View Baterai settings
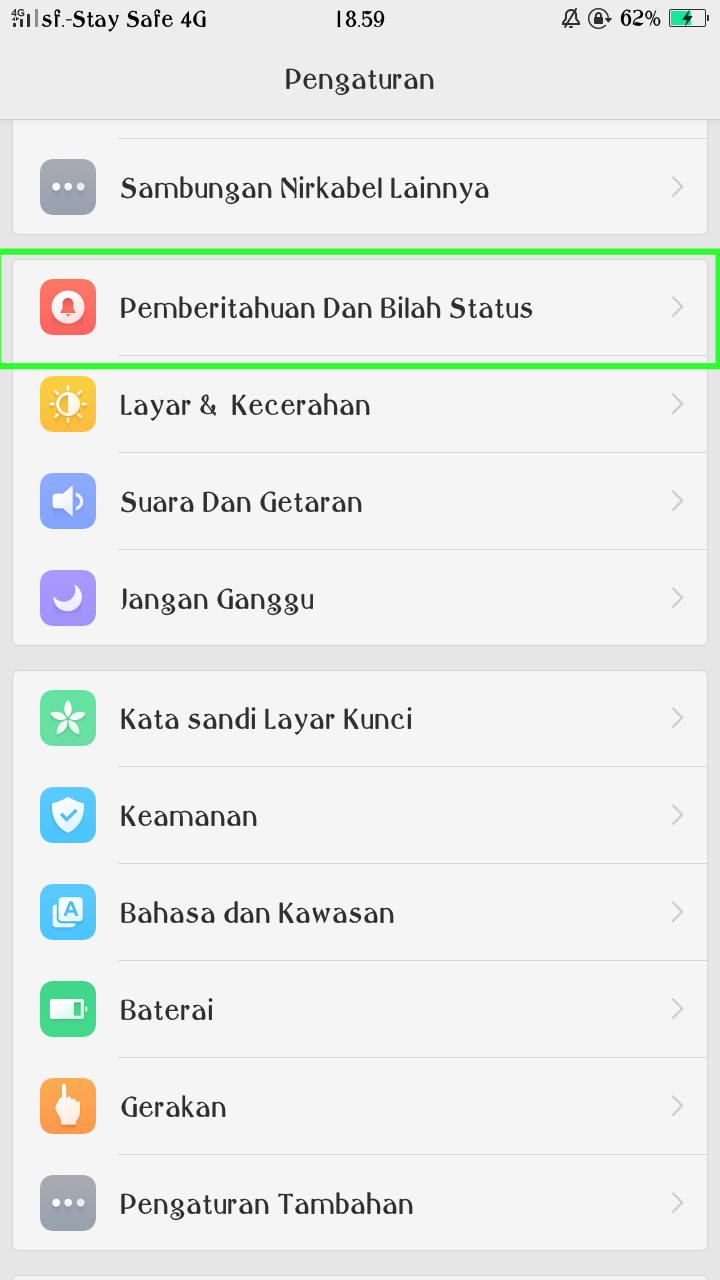 coord(360,1010)
